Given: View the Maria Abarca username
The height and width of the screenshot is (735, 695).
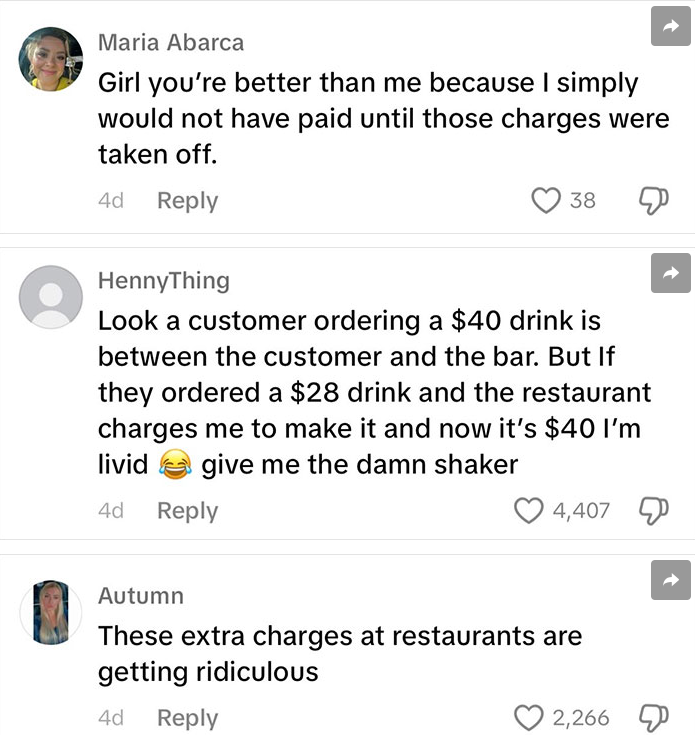Looking at the screenshot, I should 170,43.
